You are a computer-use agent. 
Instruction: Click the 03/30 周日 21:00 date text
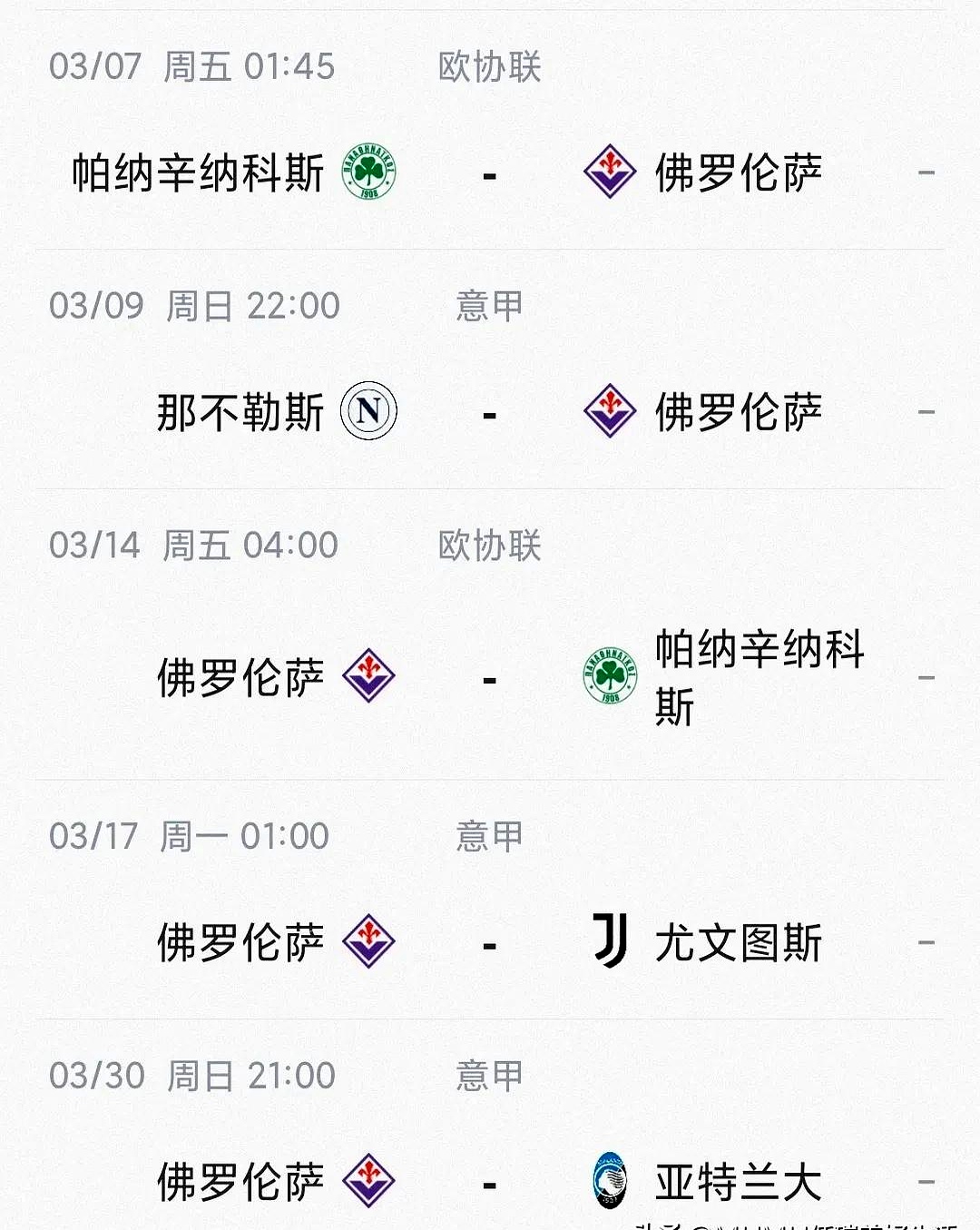coord(193,1074)
